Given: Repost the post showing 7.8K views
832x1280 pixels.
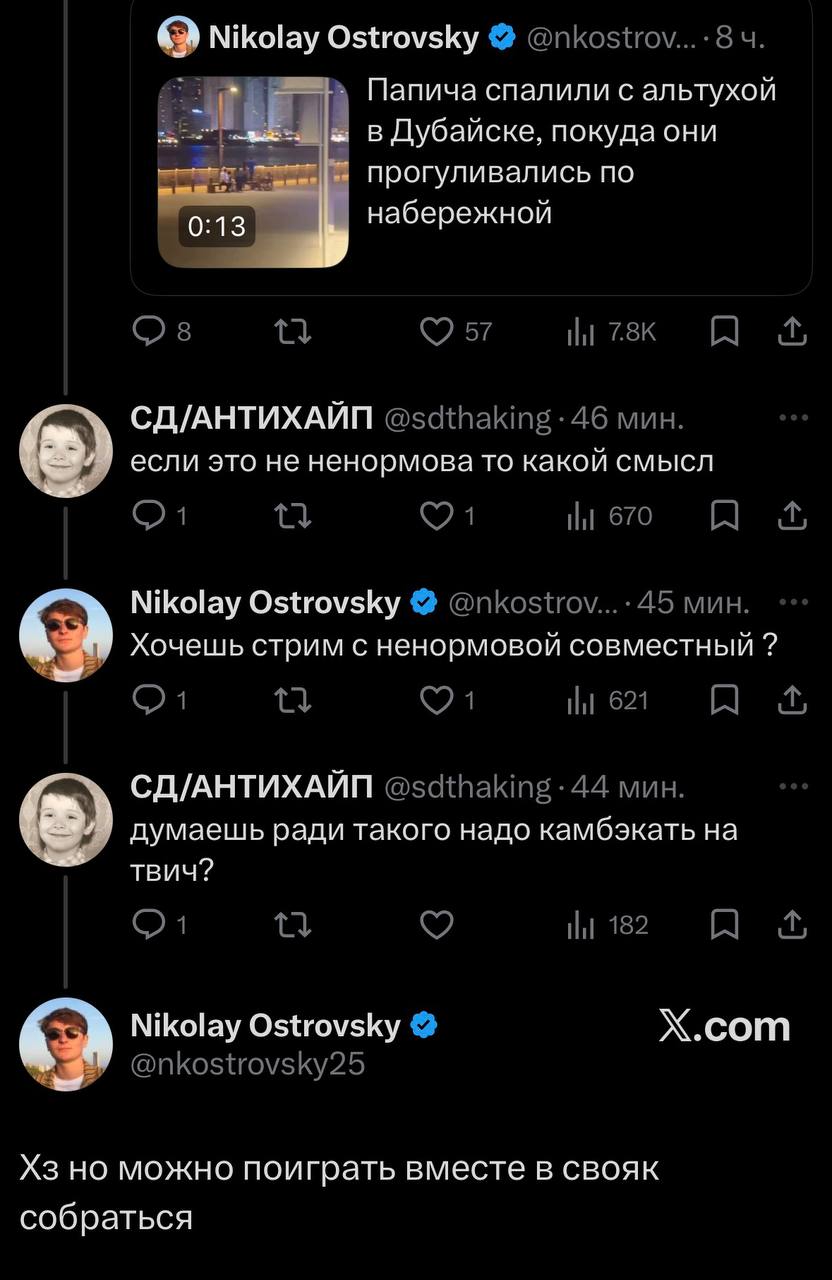Looking at the screenshot, I should [292, 332].
